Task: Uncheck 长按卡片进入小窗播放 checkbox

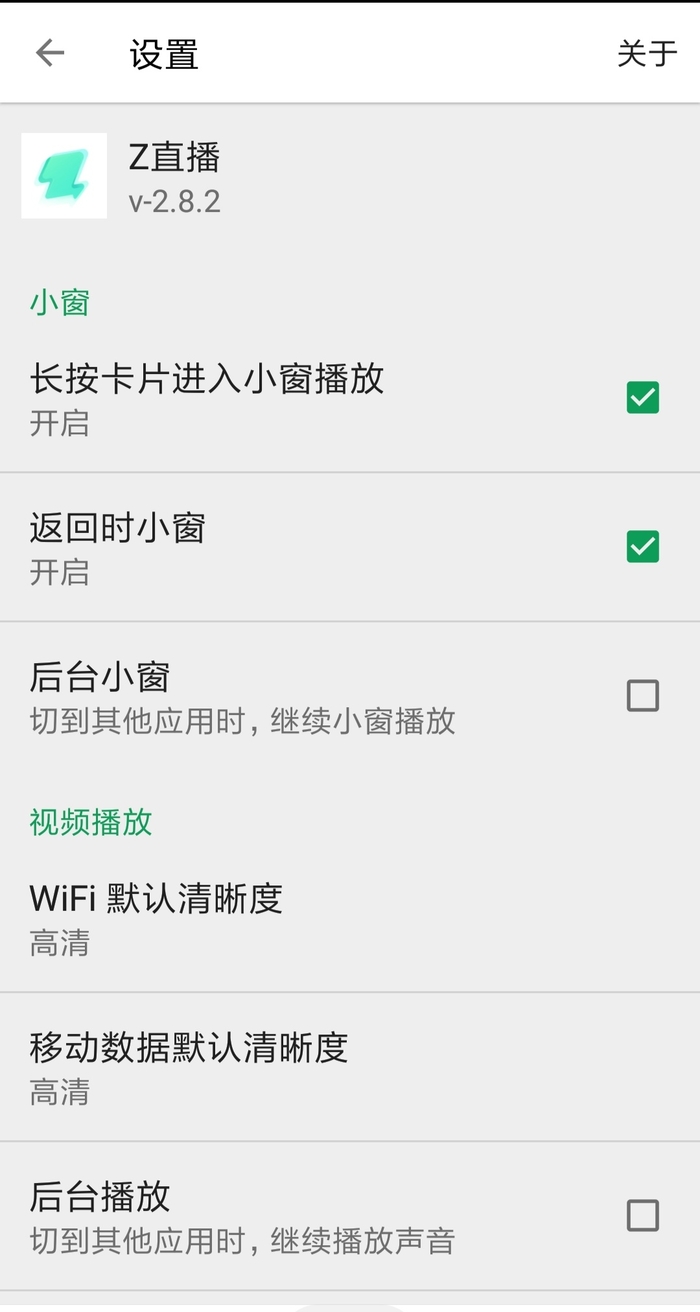Action: (642, 398)
